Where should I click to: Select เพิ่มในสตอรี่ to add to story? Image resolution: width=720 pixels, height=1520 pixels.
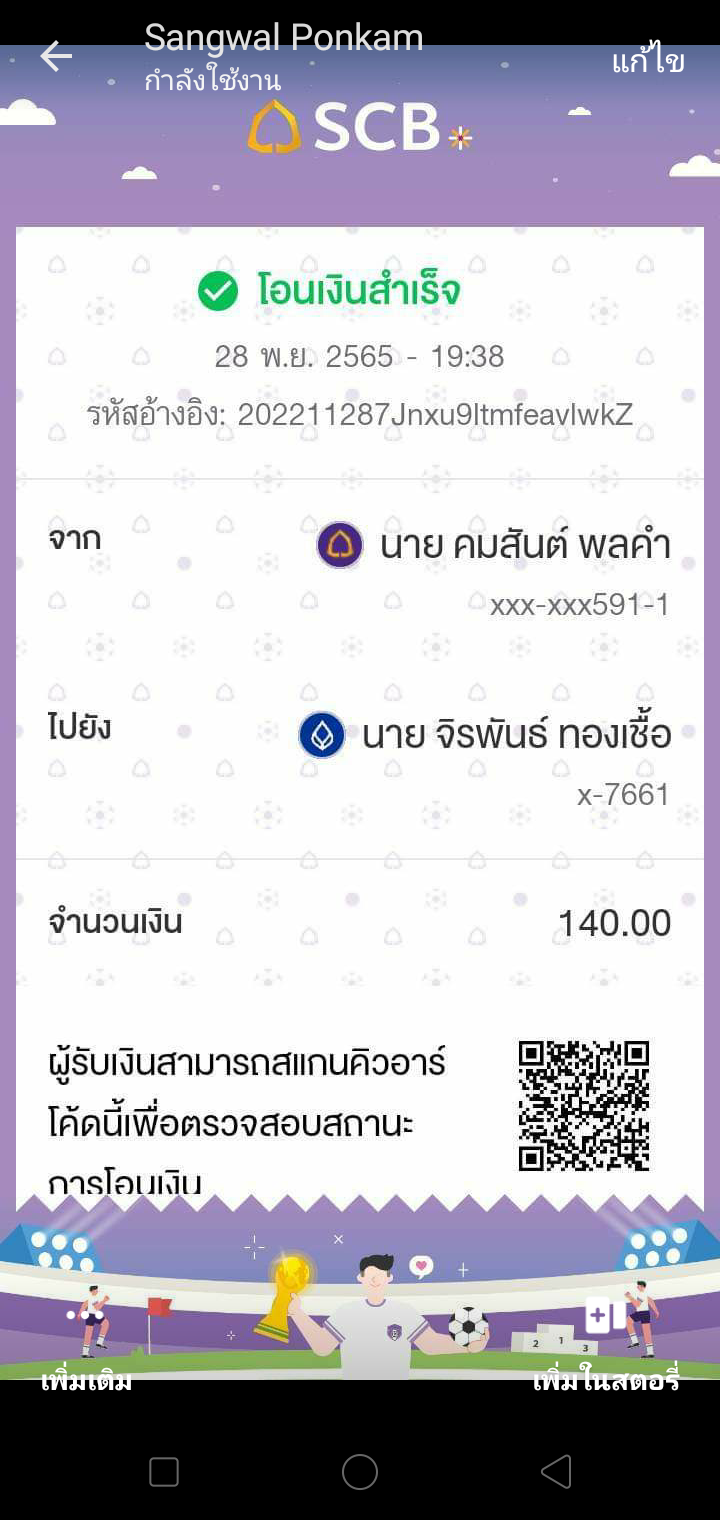606,1380
